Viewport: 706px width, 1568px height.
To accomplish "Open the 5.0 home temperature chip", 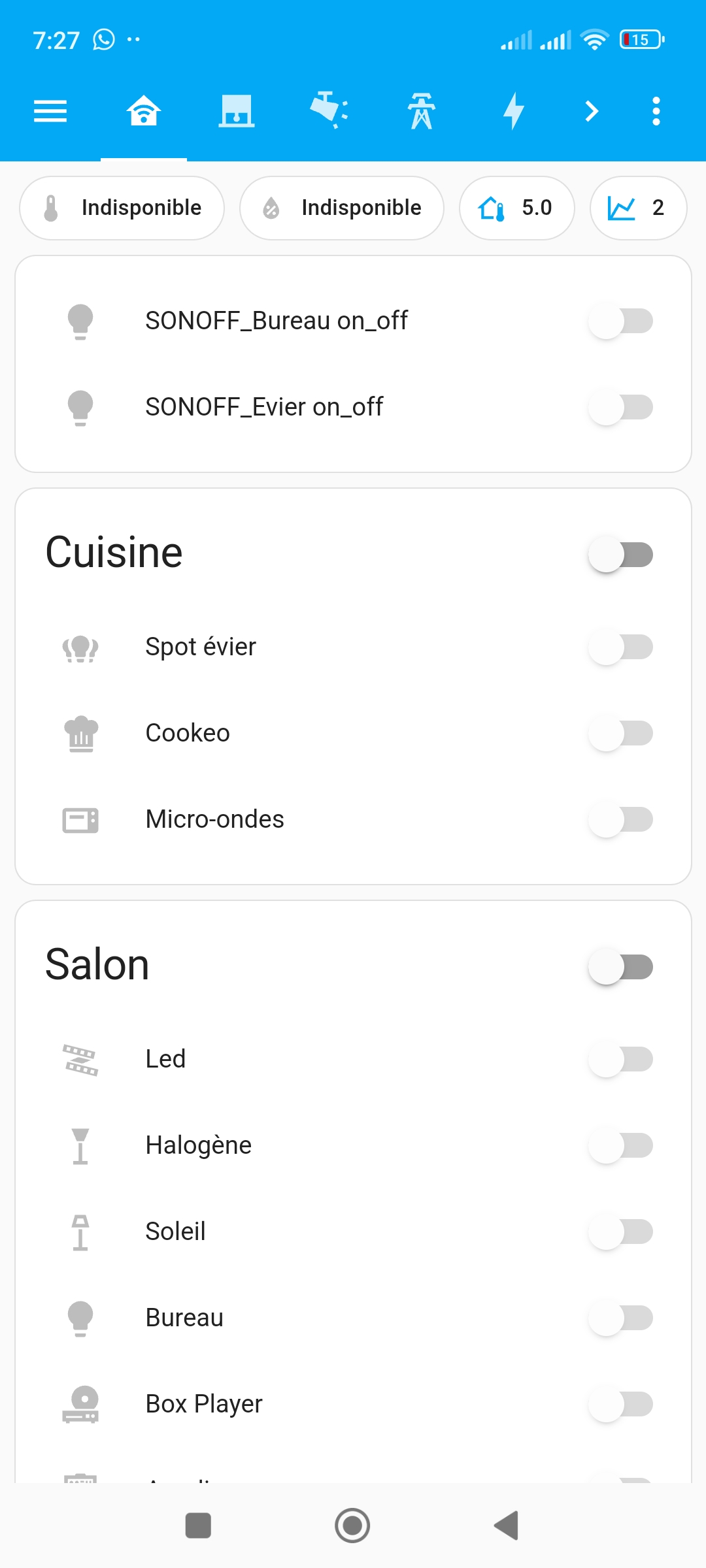I will point(516,208).
